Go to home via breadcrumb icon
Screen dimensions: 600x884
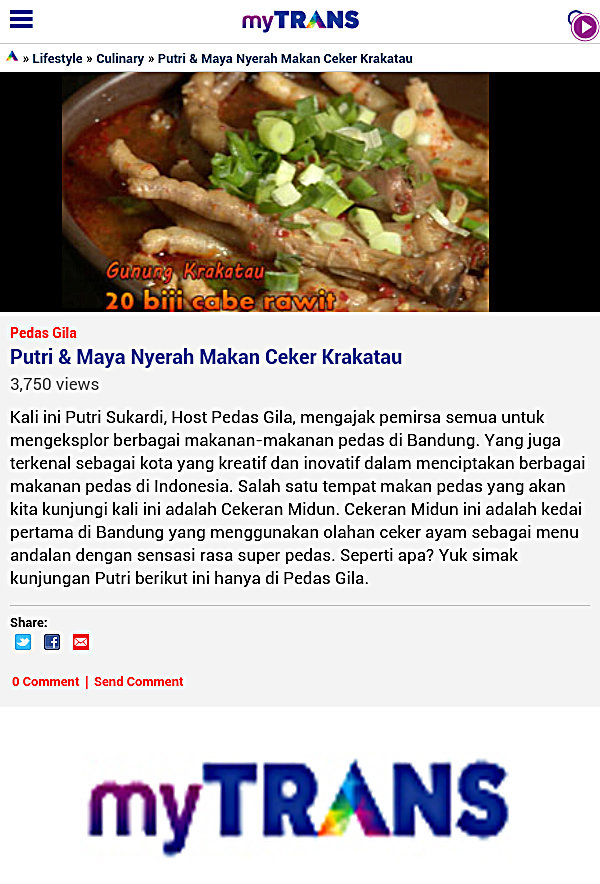tap(12, 58)
